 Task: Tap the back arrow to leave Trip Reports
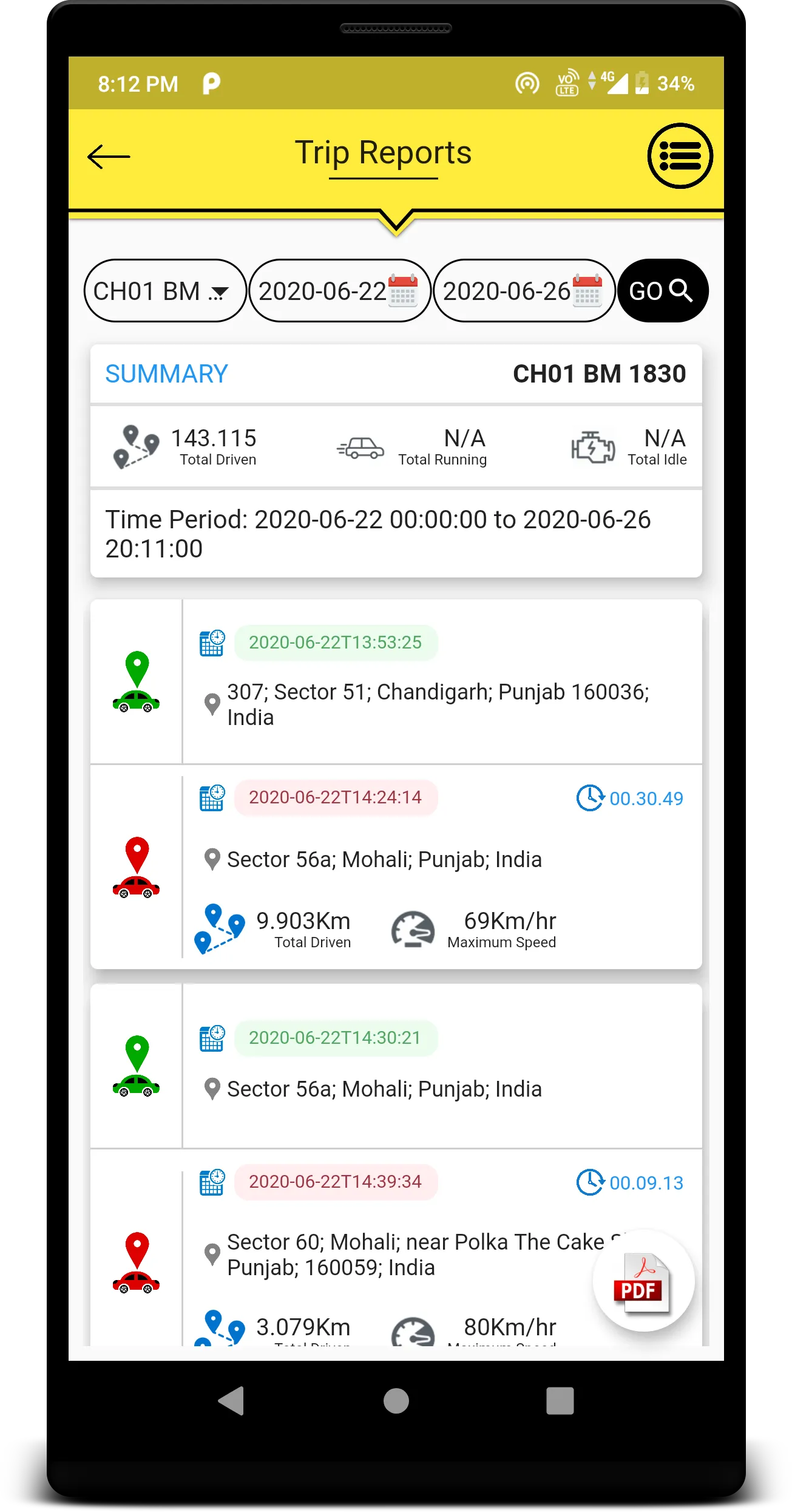click(108, 156)
